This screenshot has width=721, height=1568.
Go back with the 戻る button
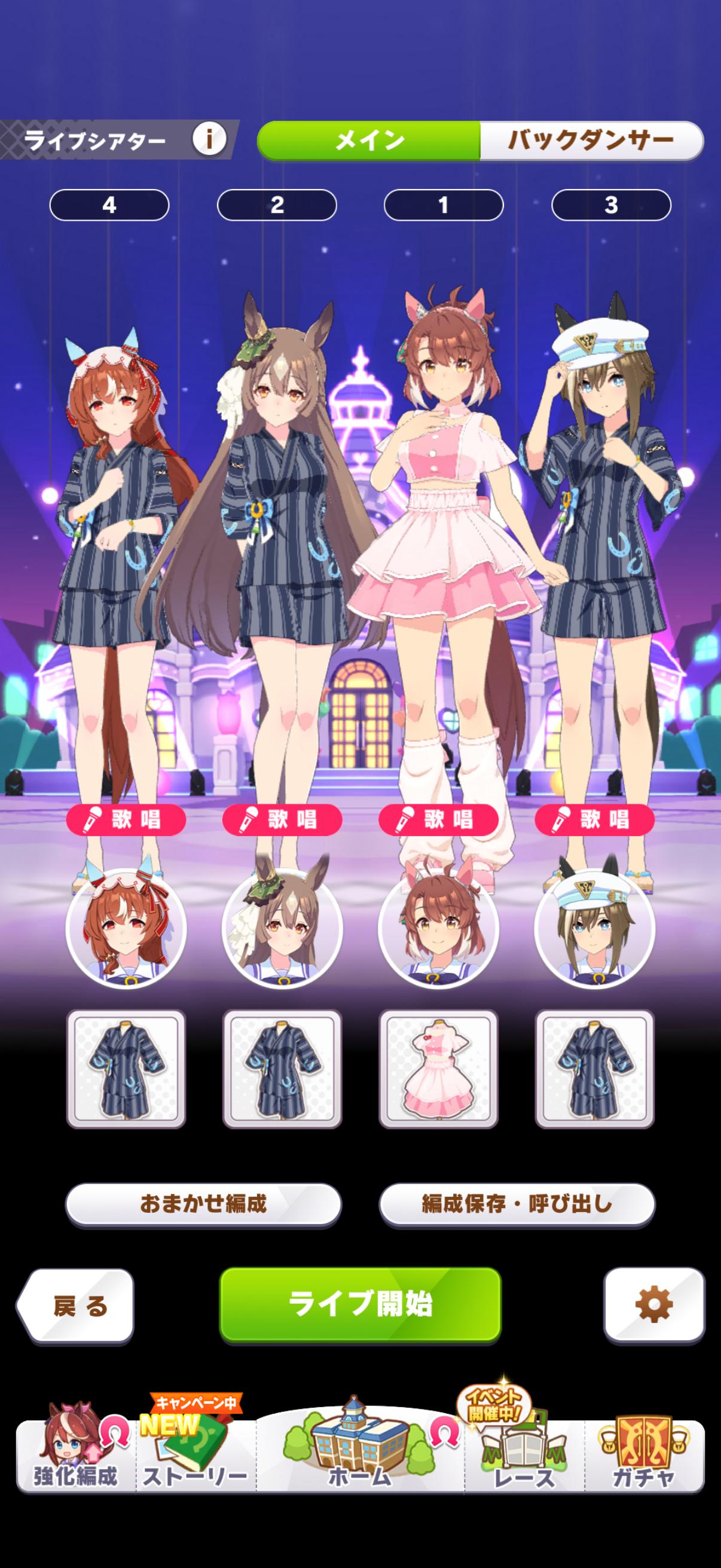pos(77,1305)
